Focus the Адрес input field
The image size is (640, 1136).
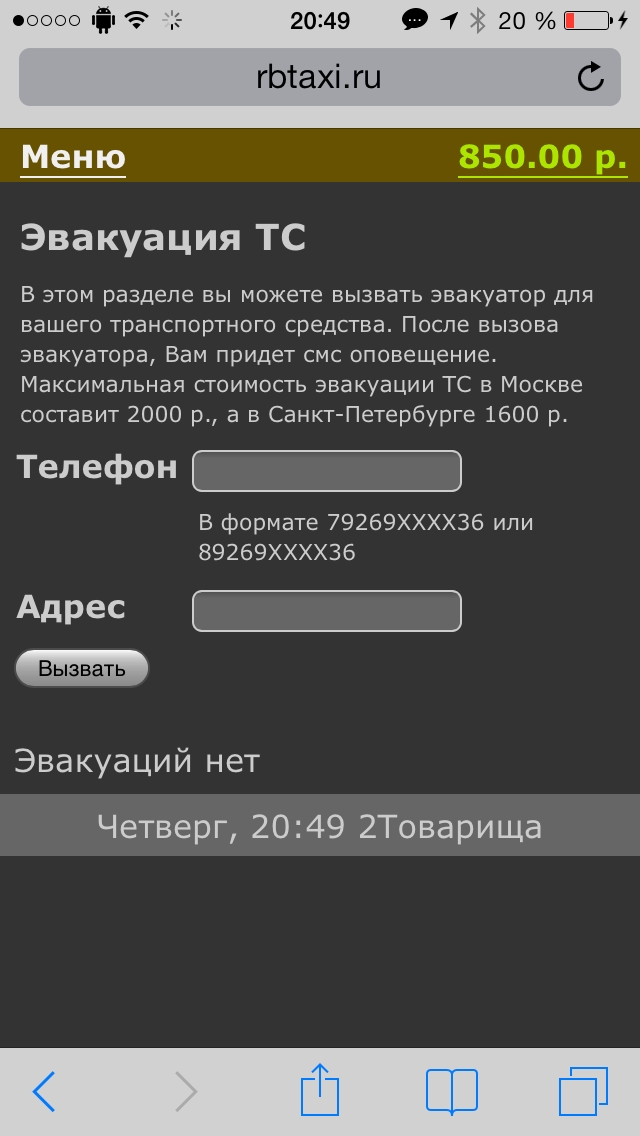coord(327,611)
